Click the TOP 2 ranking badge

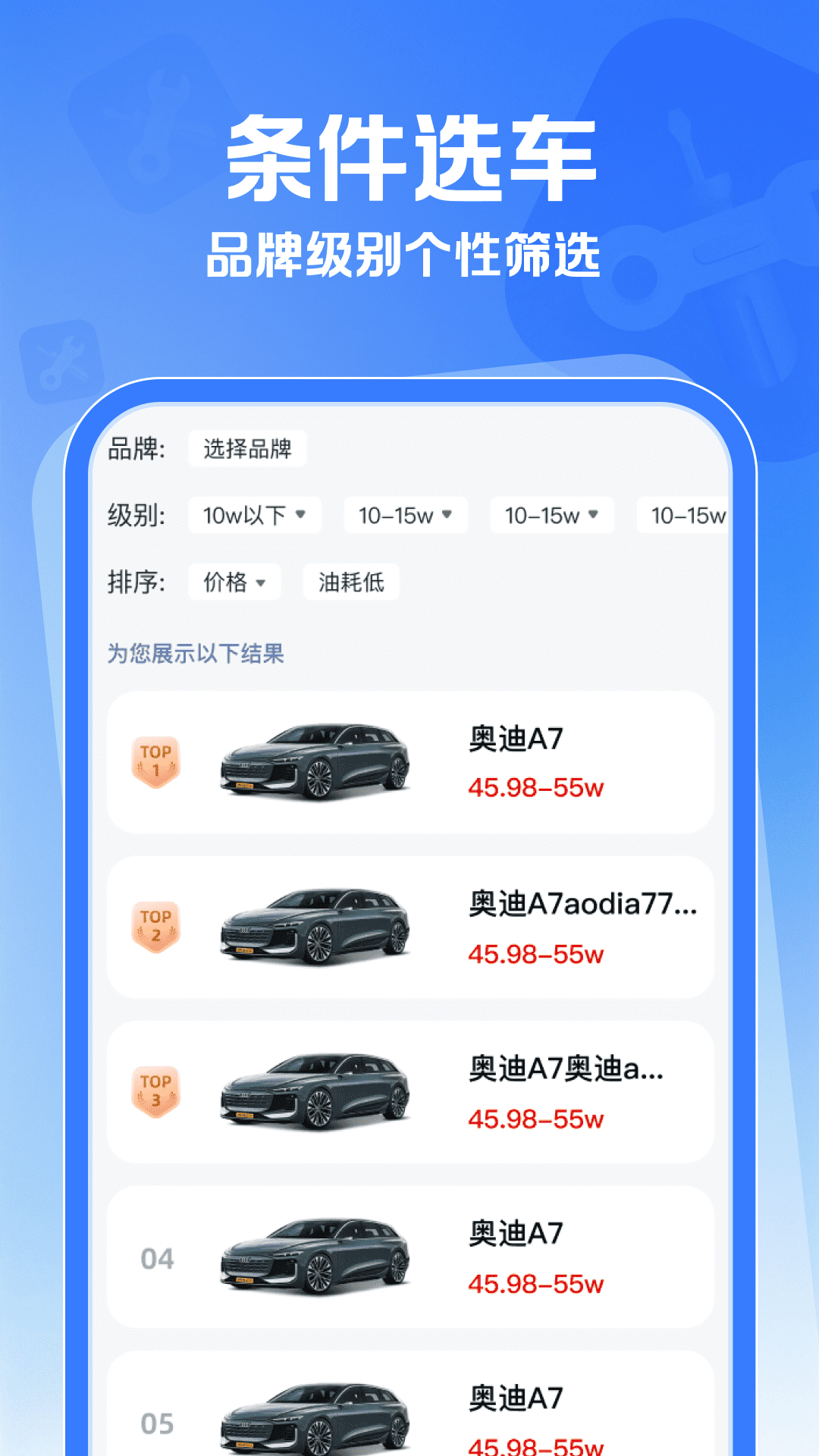(155, 925)
